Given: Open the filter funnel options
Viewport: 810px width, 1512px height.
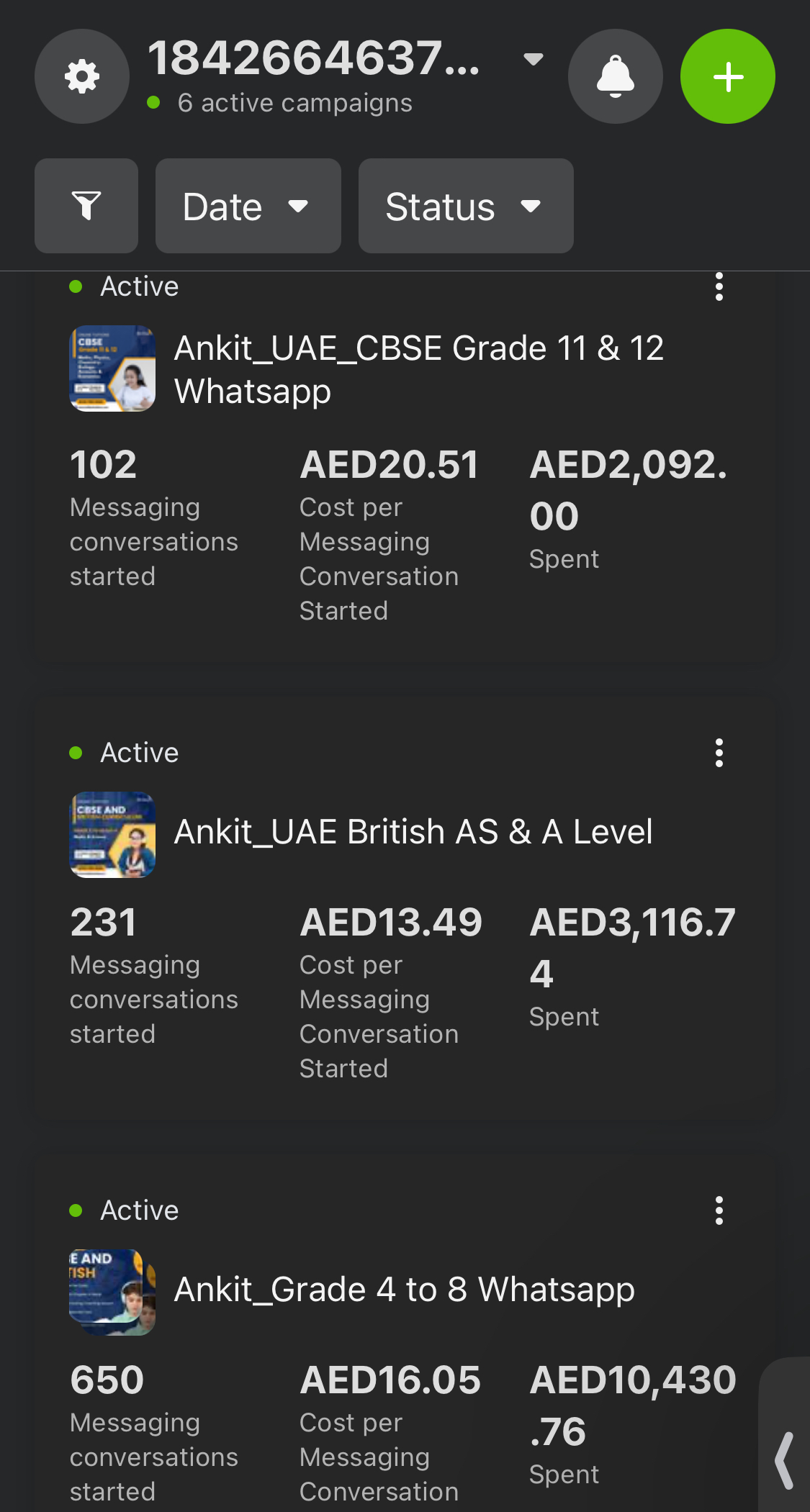Looking at the screenshot, I should pyautogui.click(x=86, y=206).
